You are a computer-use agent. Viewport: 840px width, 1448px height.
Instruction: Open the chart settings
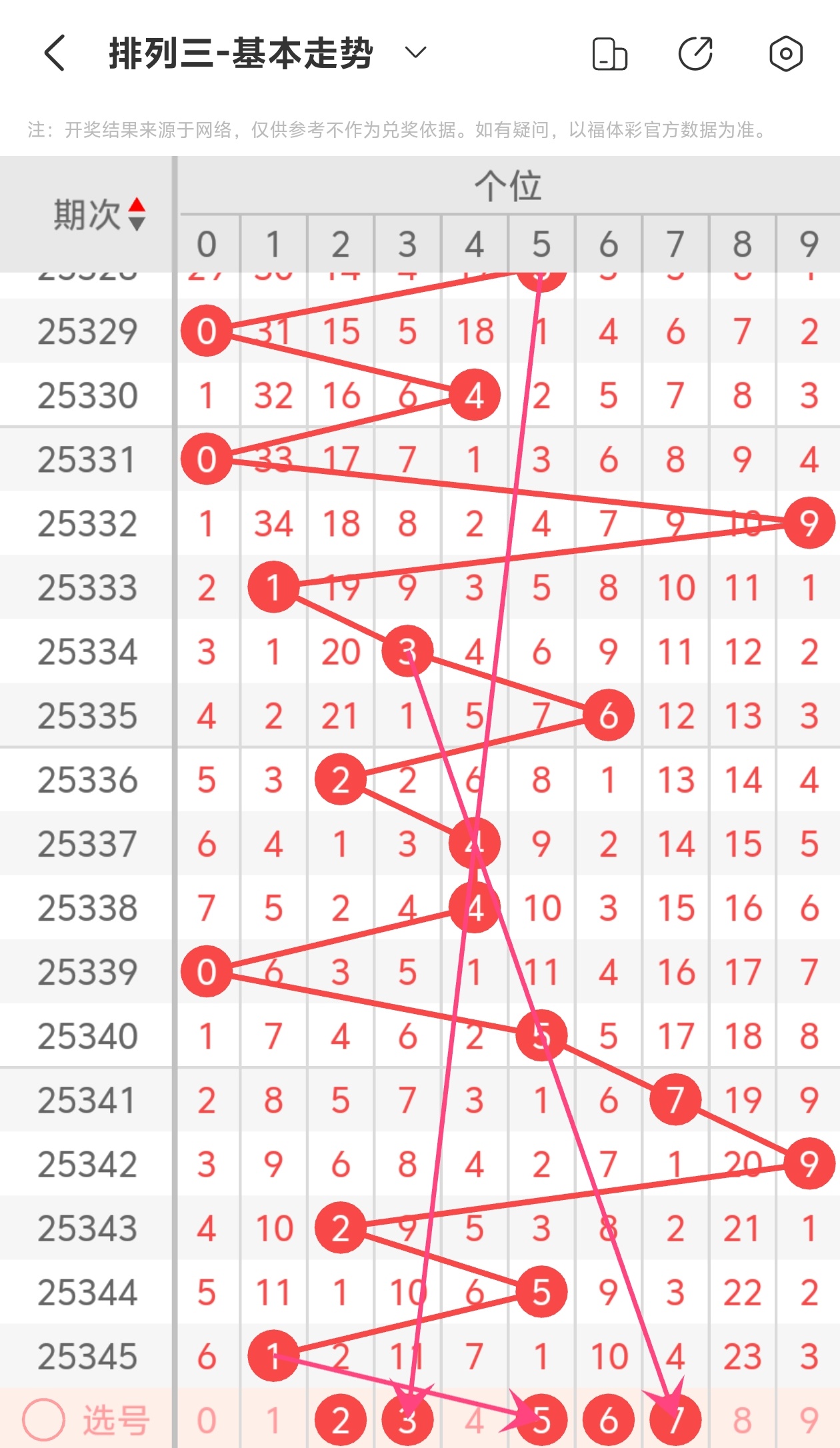(785, 54)
